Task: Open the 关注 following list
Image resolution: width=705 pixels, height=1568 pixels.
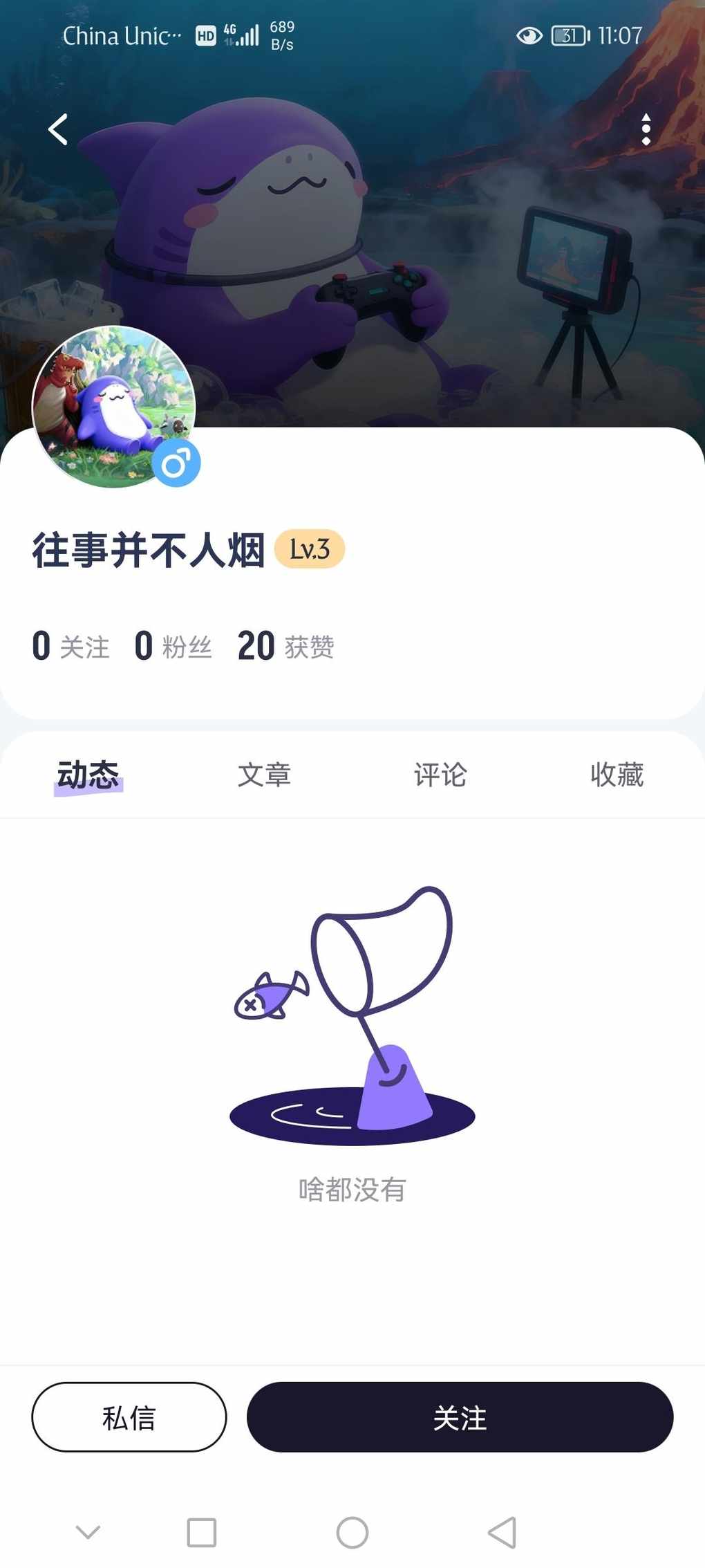Action: tap(71, 646)
